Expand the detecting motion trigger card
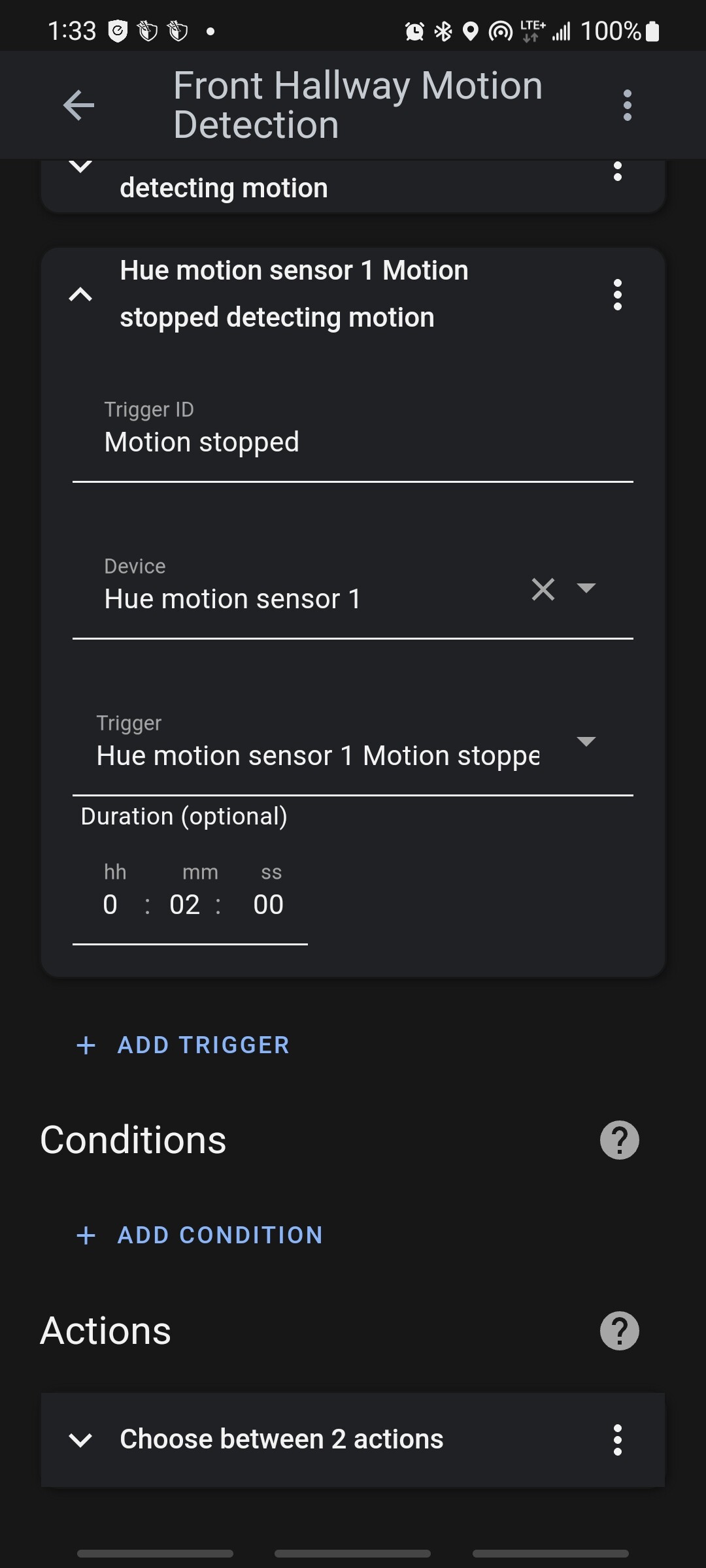 point(80,167)
